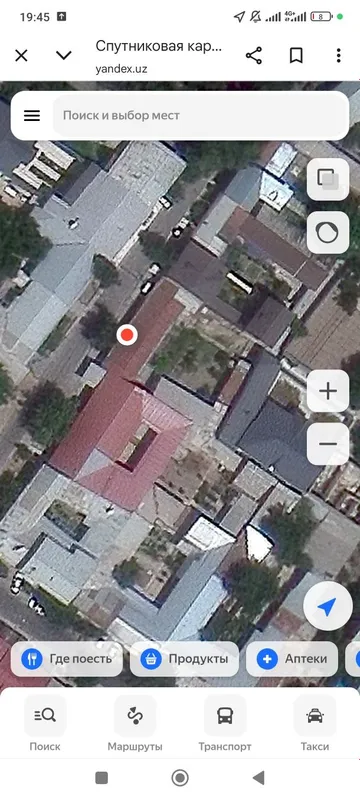Go to the system home screen
The image size is (360, 800).
tap(179, 778)
